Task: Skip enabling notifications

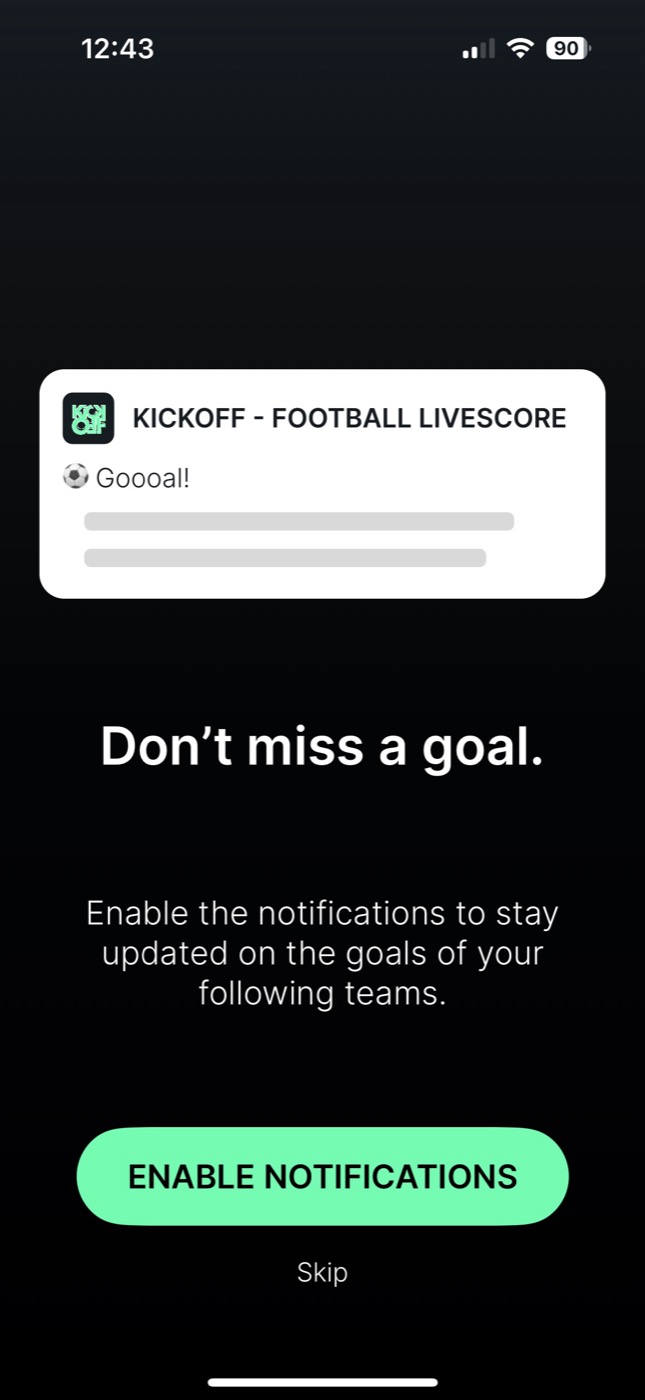Action: coord(322,1272)
